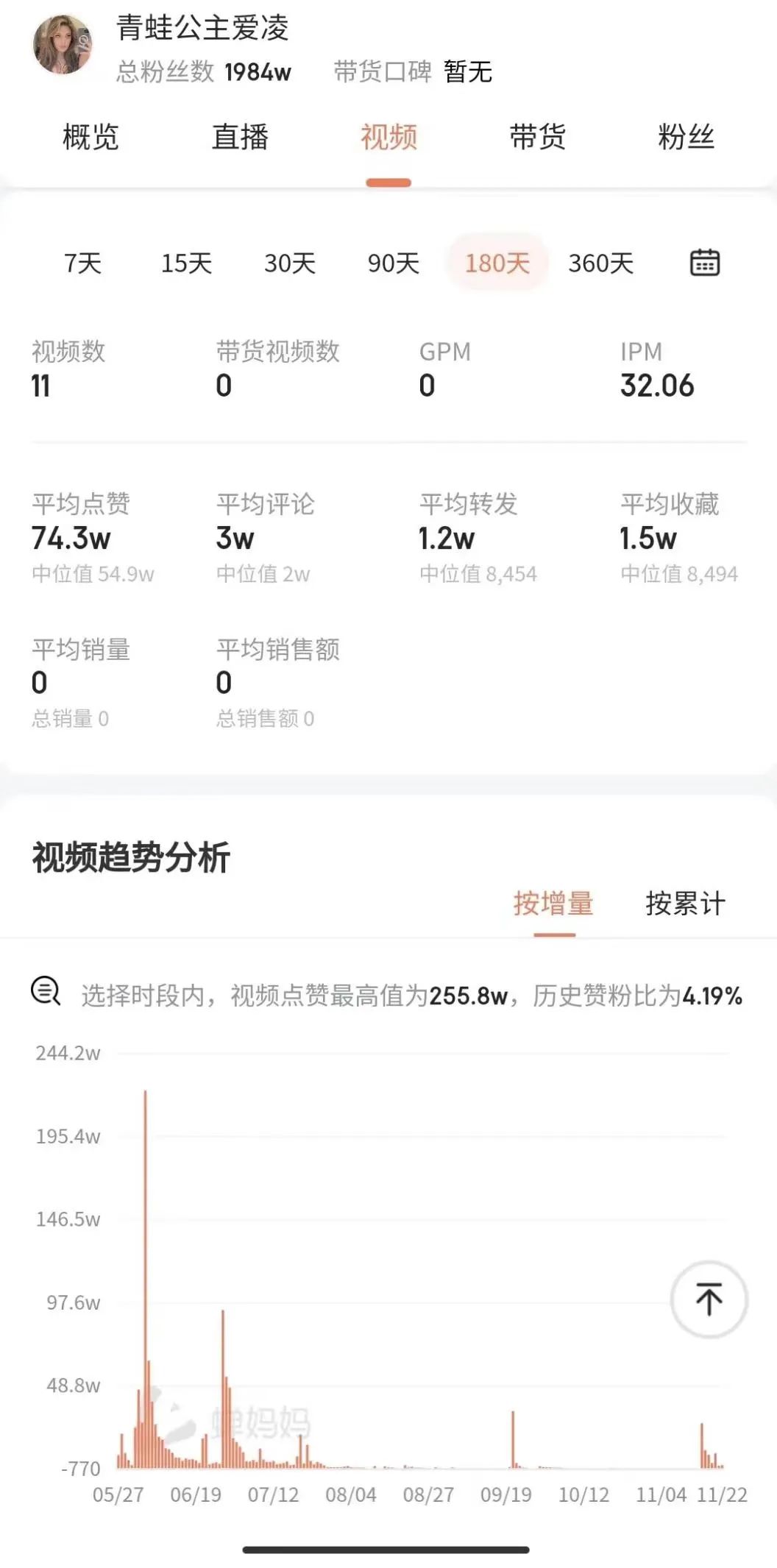Choose the 15天 period
The height and width of the screenshot is (1568, 777).
[186, 263]
